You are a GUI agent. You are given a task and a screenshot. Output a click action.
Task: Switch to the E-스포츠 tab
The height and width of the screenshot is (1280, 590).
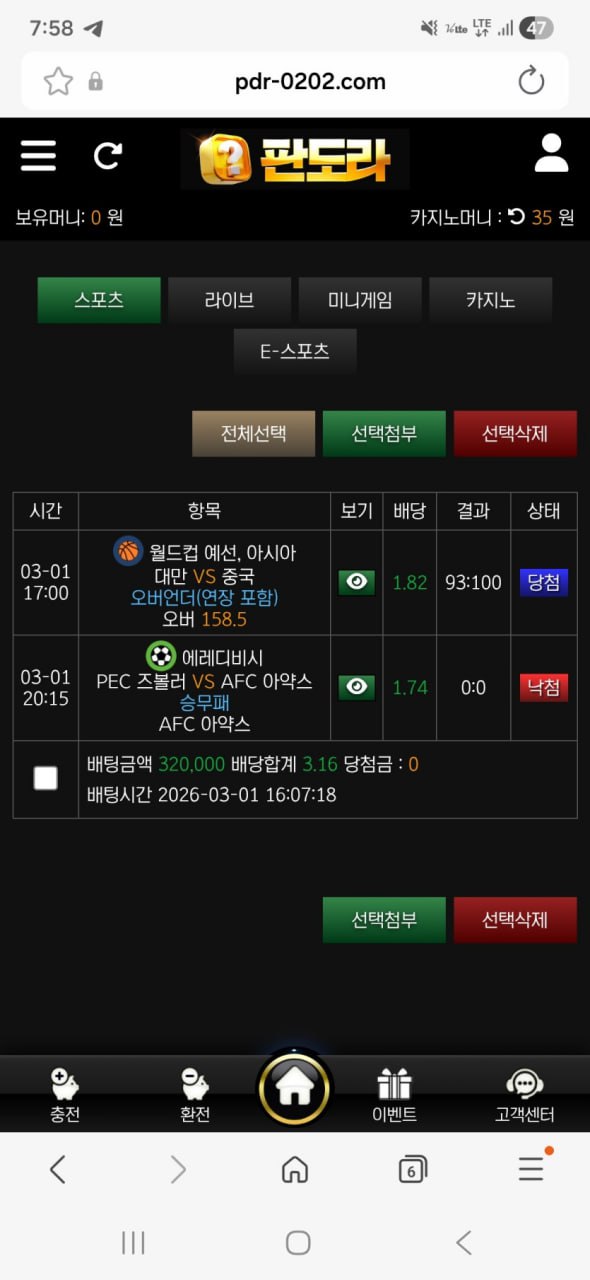pos(295,351)
